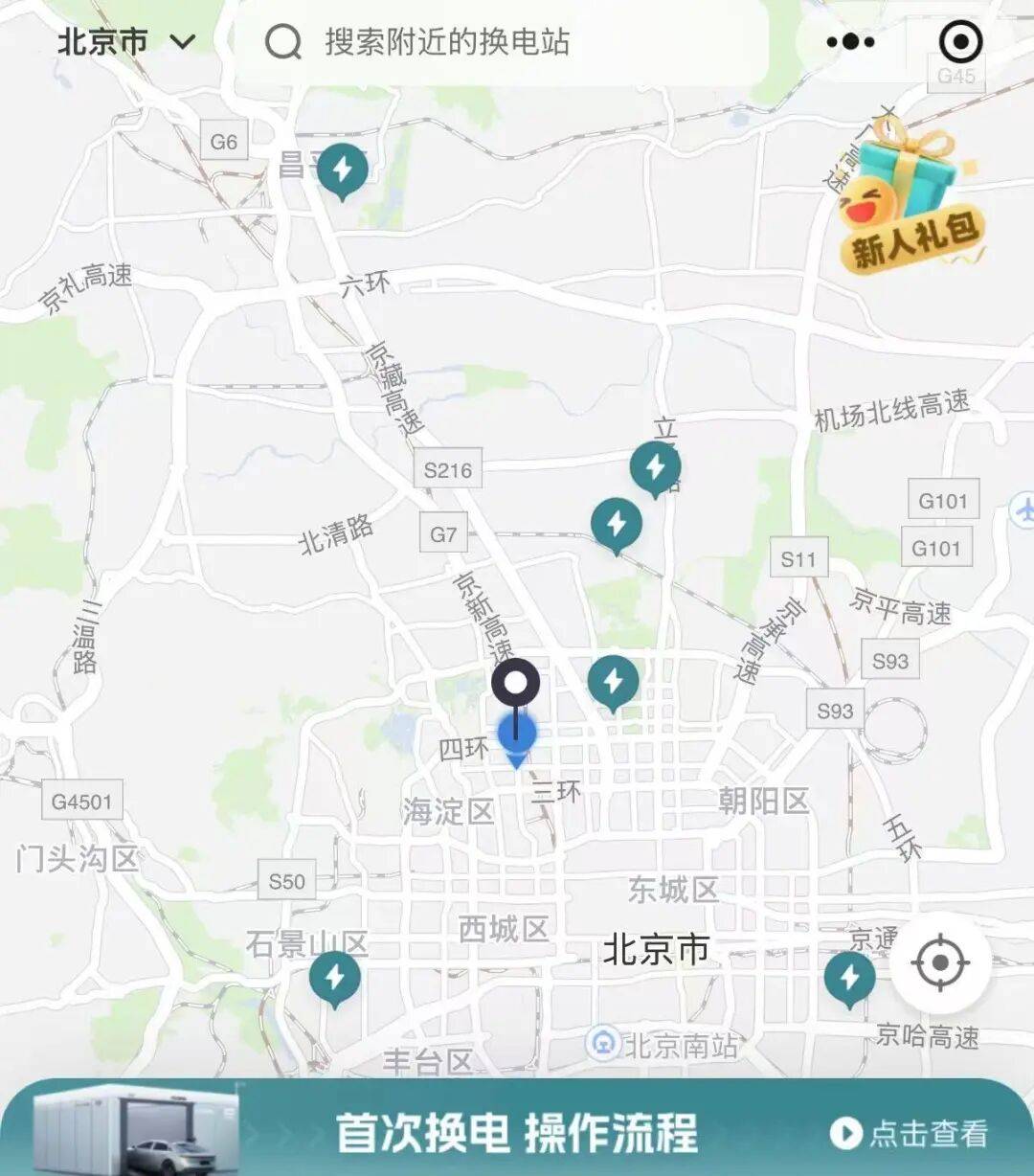1034x1176 pixels.
Task: Open the mini program three-dot menu
Action: coord(849,42)
